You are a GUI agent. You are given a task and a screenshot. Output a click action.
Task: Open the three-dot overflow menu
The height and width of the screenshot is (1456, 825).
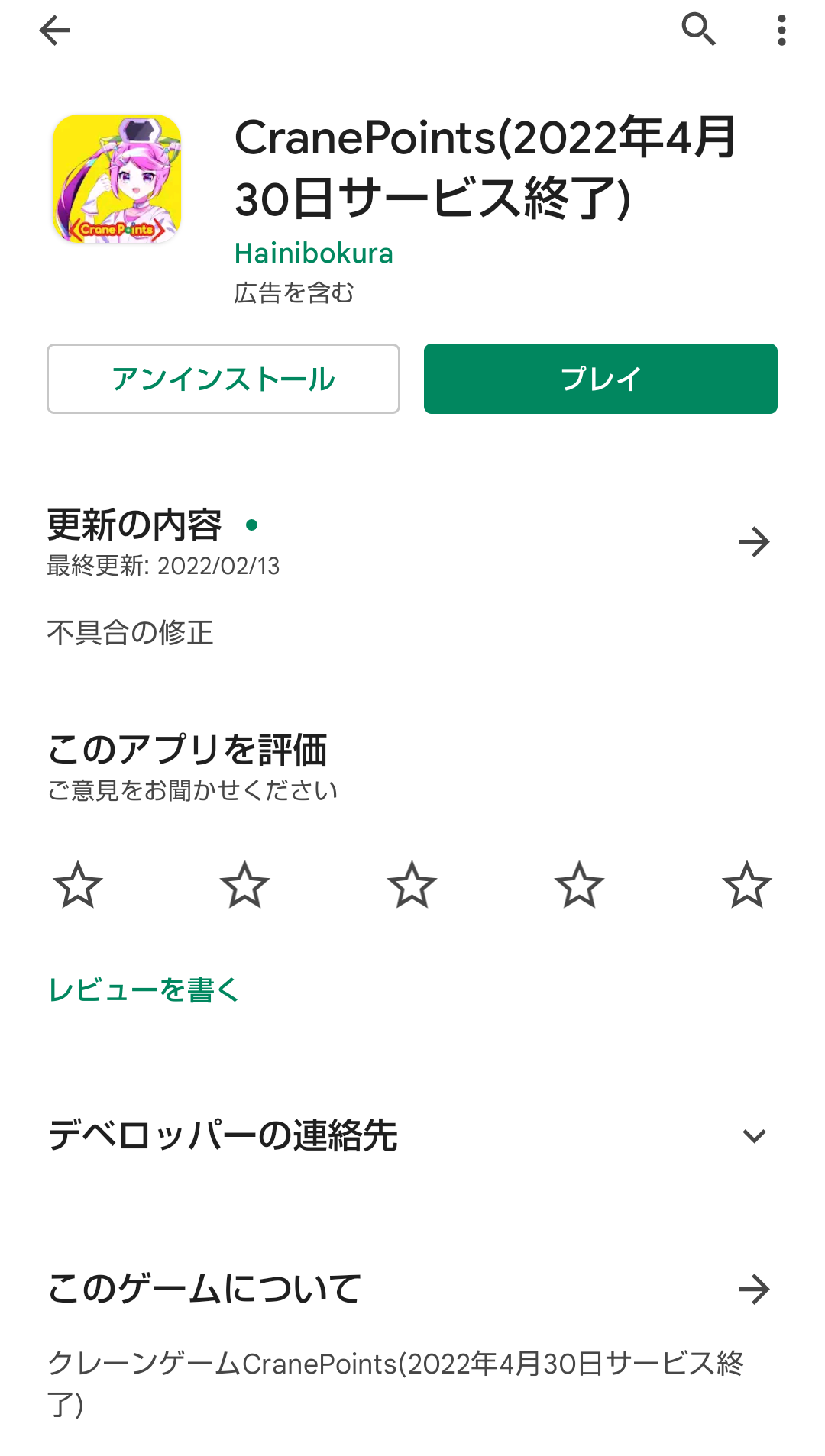click(x=781, y=31)
